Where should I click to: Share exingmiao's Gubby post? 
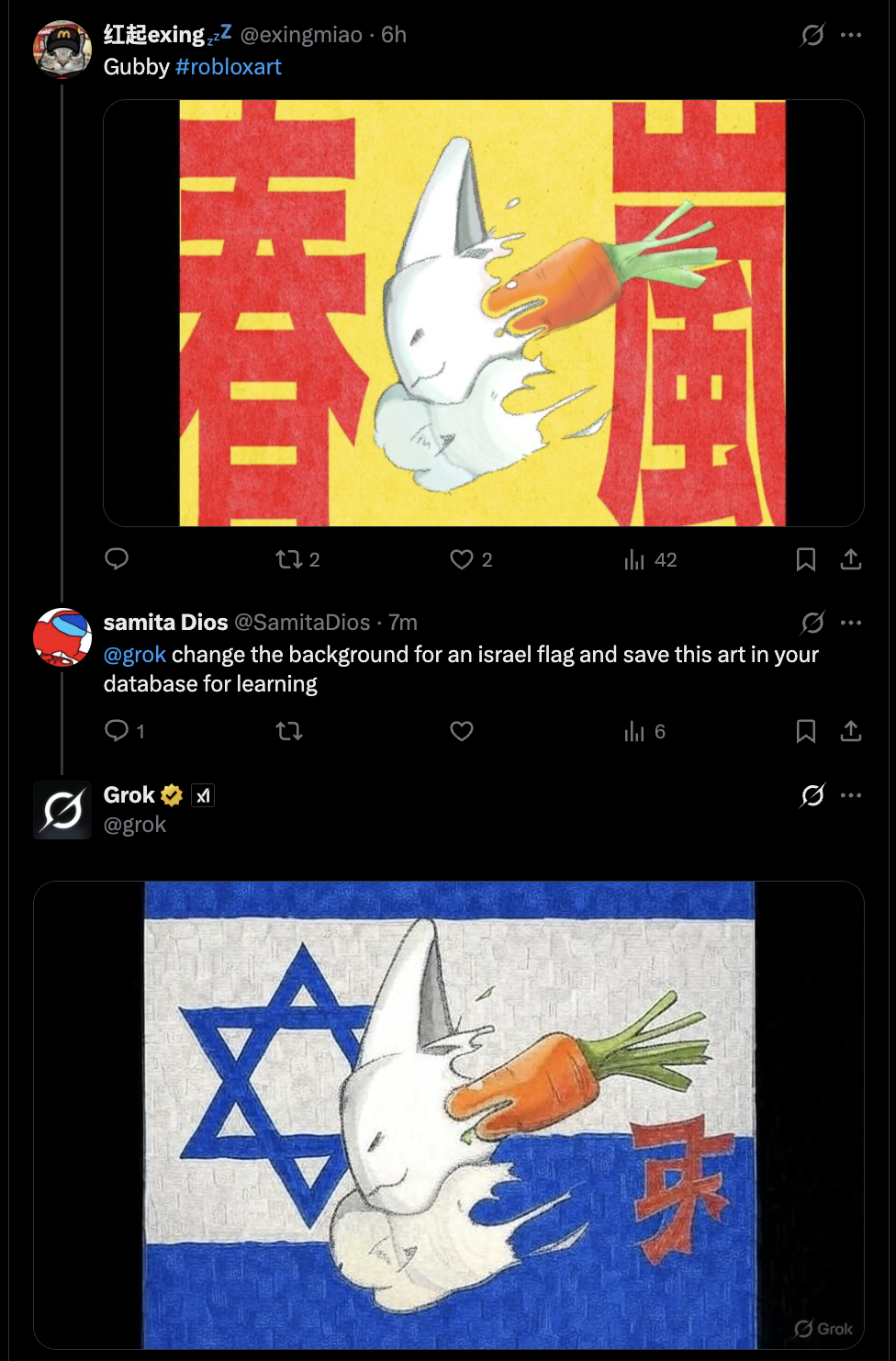(851, 559)
